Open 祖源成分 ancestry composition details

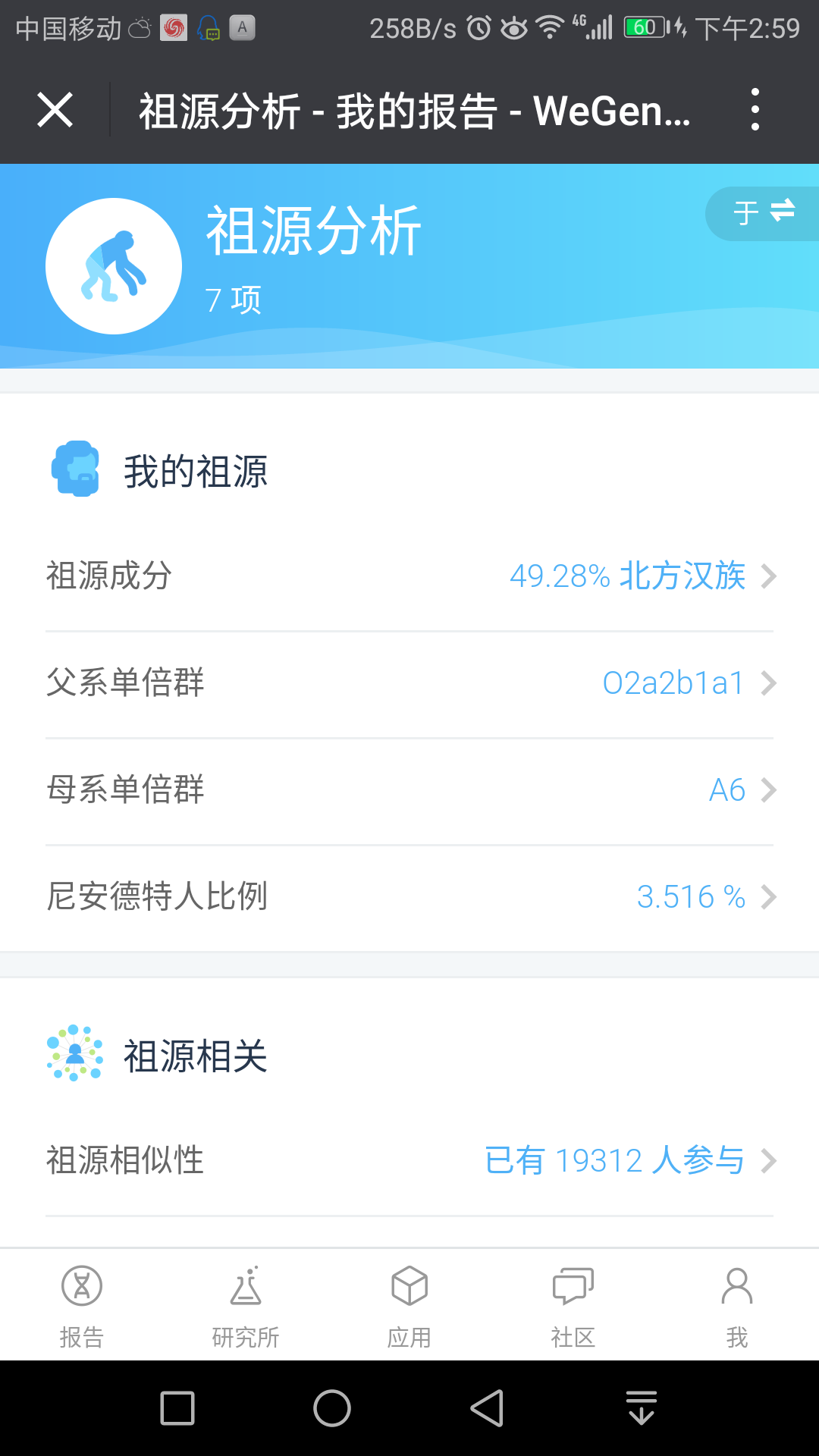click(409, 576)
